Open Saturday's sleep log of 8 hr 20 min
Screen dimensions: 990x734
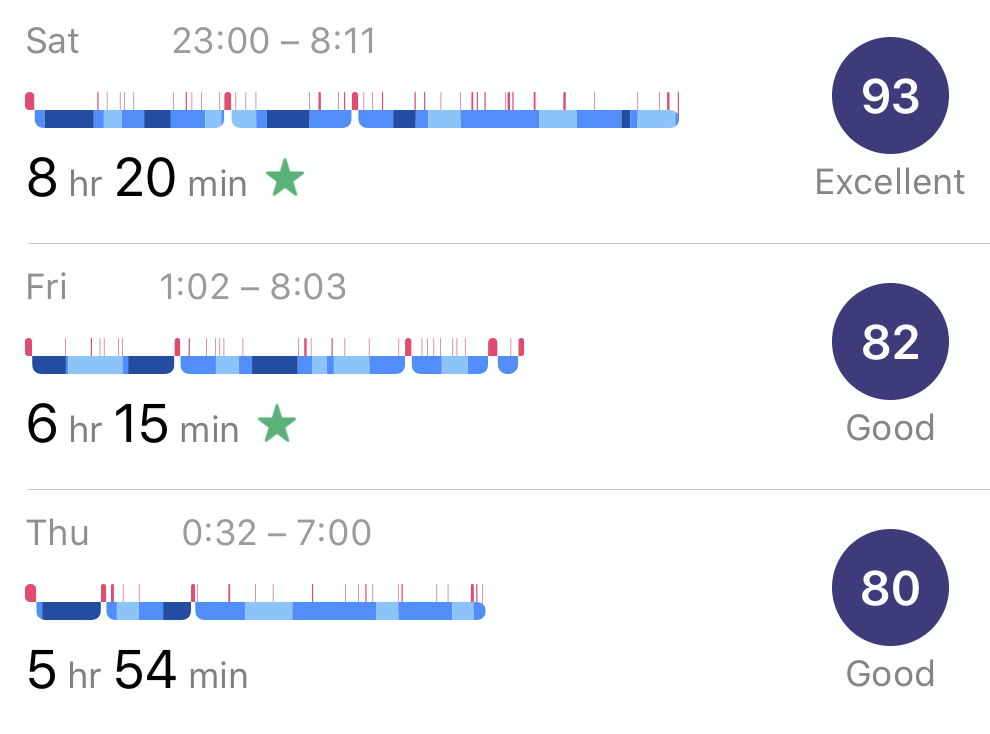pyautogui.click(x=137, y=181)
